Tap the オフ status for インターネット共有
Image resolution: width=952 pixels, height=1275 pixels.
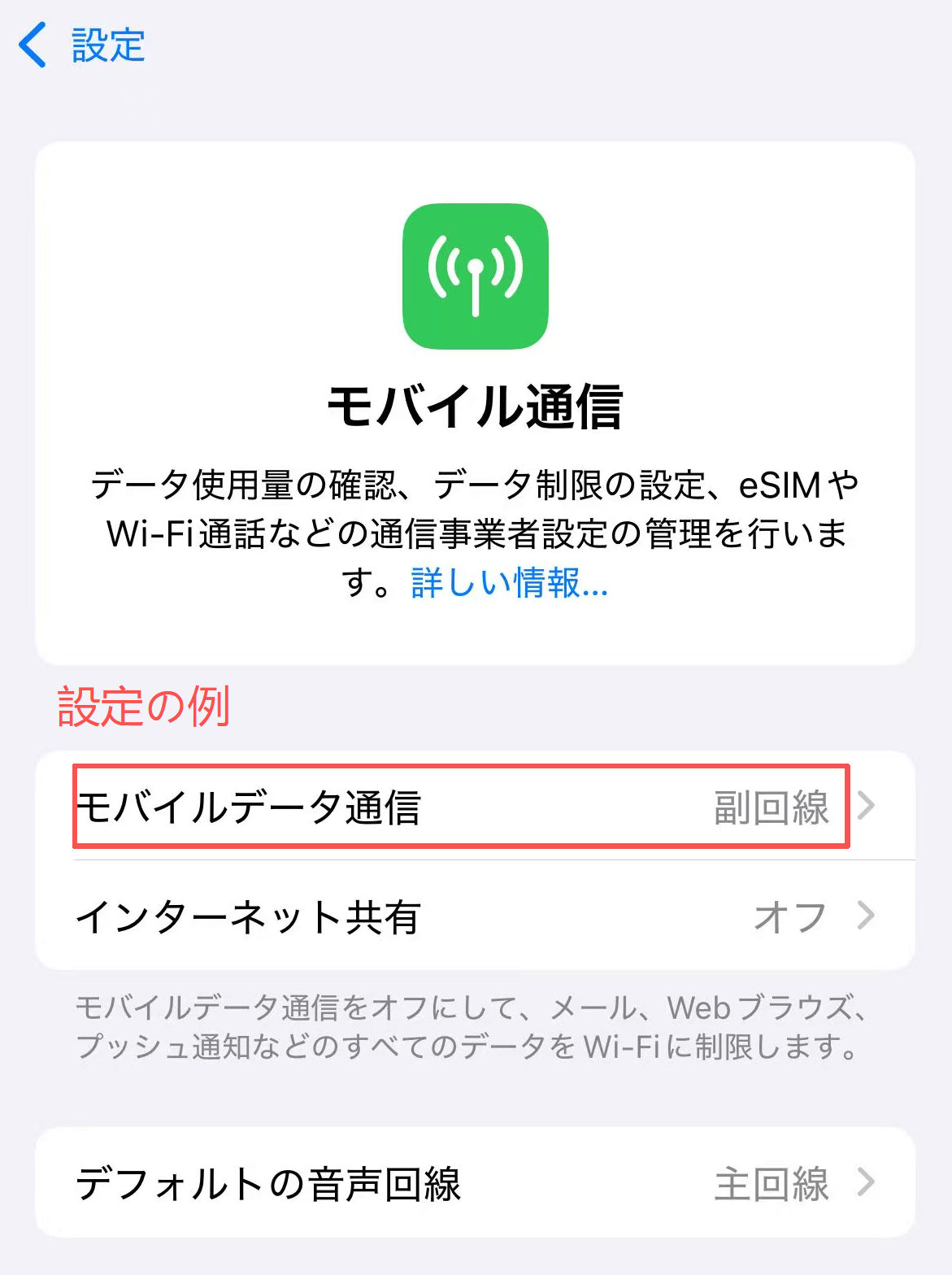pos(790,917)
